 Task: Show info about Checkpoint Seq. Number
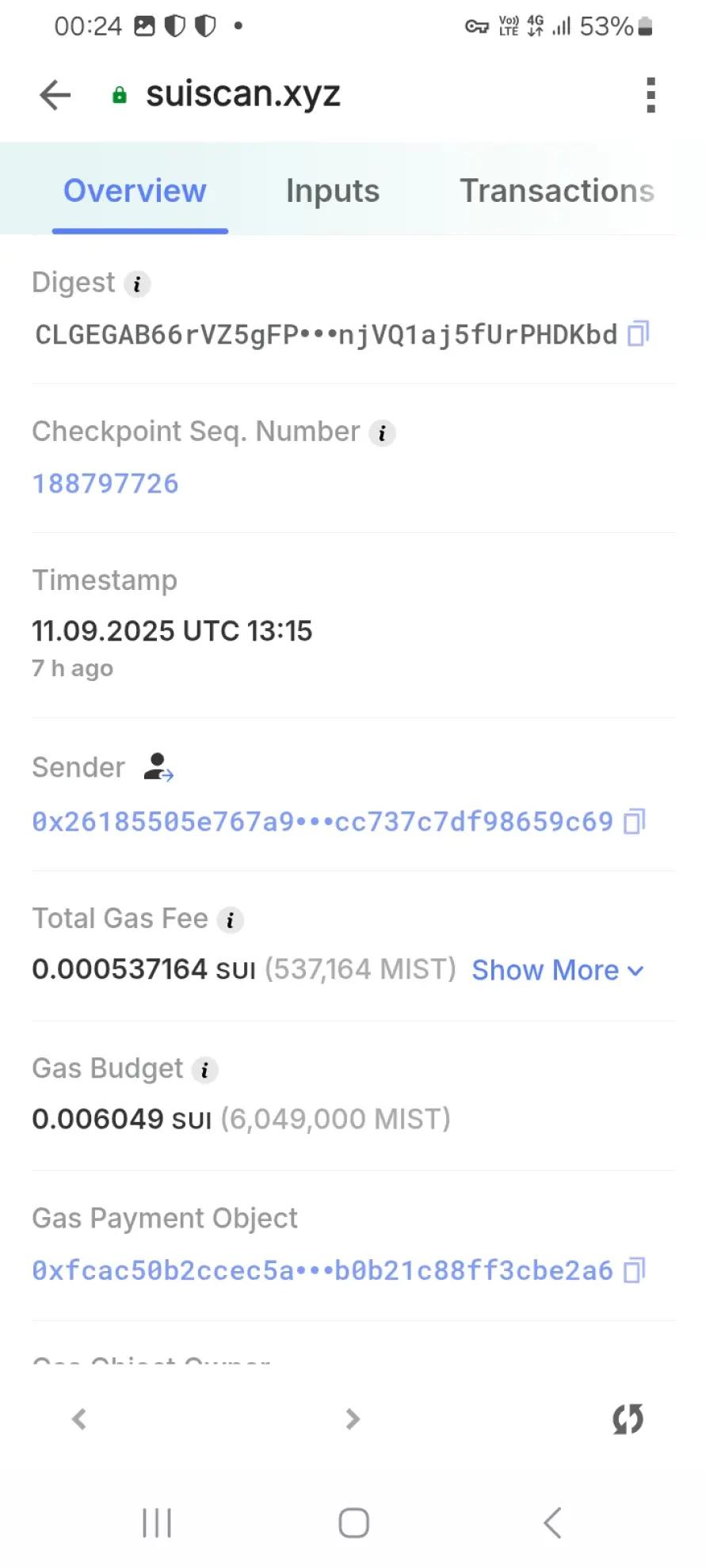(x=382, y=433)
